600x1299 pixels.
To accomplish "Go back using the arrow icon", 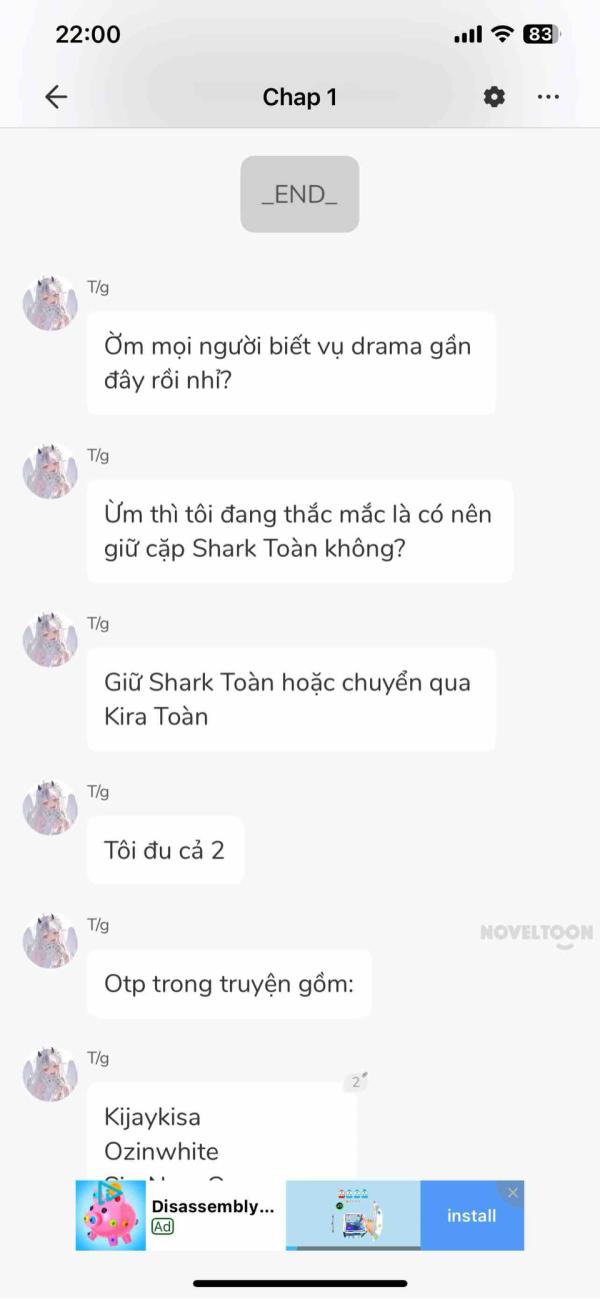I will point(56,96).
